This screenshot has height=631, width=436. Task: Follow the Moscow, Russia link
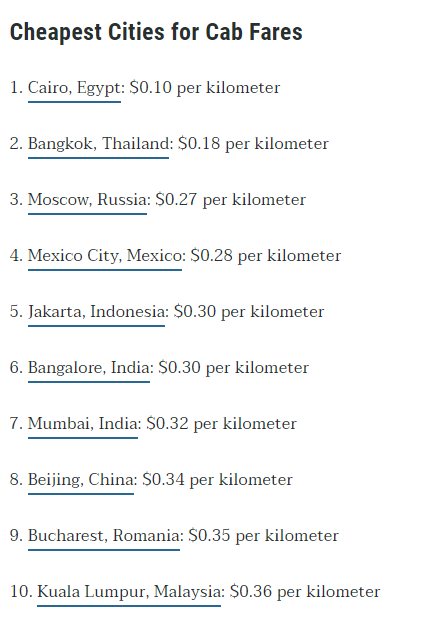coord(87,200)
